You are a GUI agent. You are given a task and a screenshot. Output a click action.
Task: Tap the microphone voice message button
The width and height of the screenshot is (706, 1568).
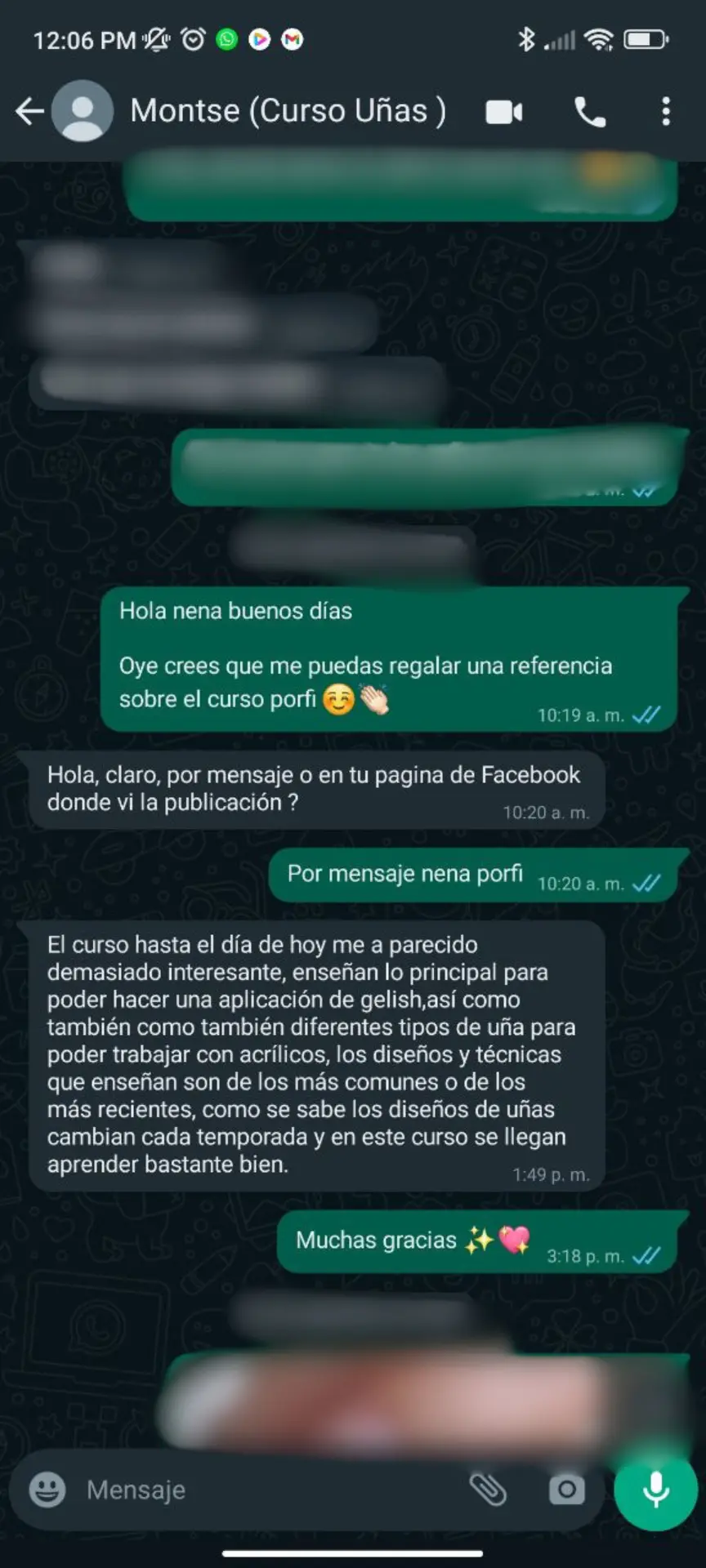pyautogui.click(x=655, y=1490)
